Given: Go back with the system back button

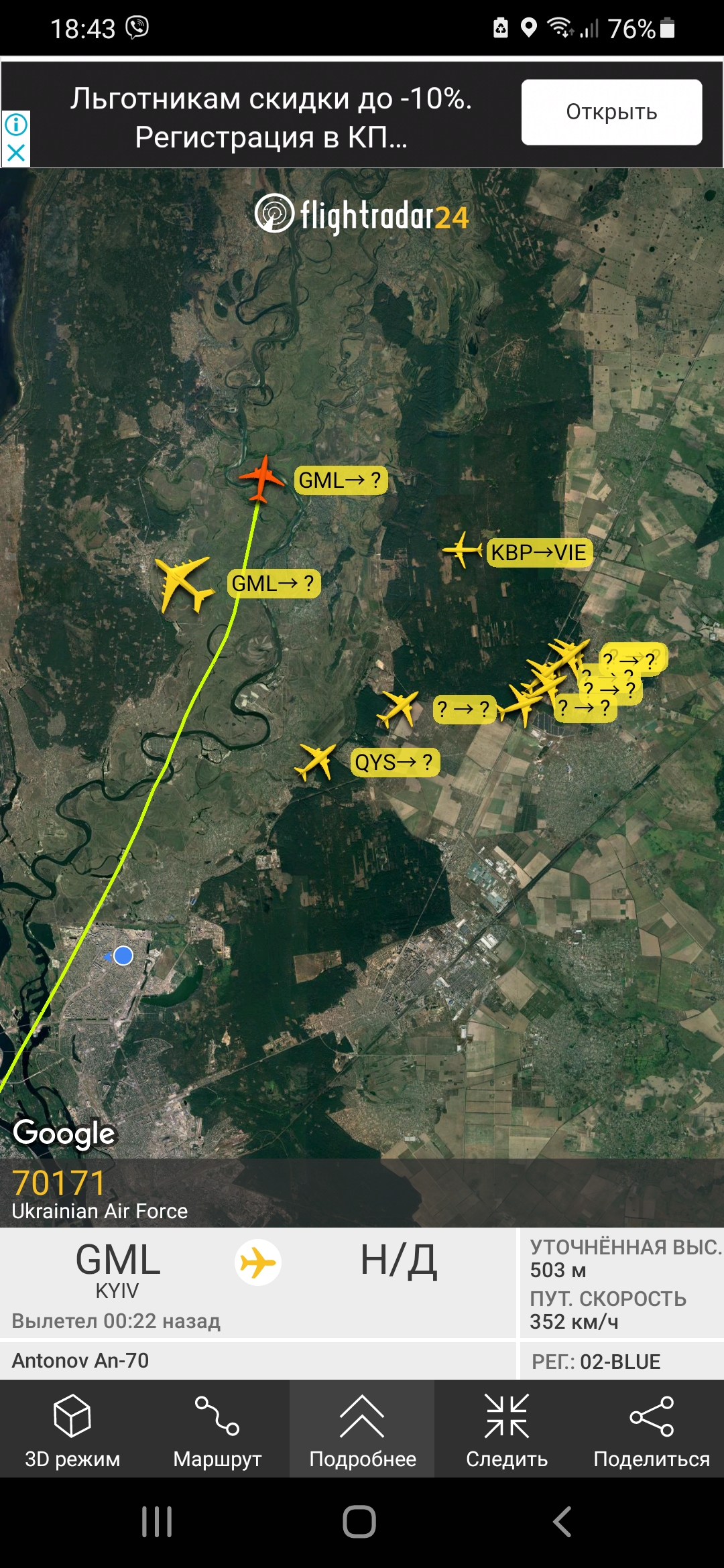Looking at the screenshot, I should [562, 1522].
